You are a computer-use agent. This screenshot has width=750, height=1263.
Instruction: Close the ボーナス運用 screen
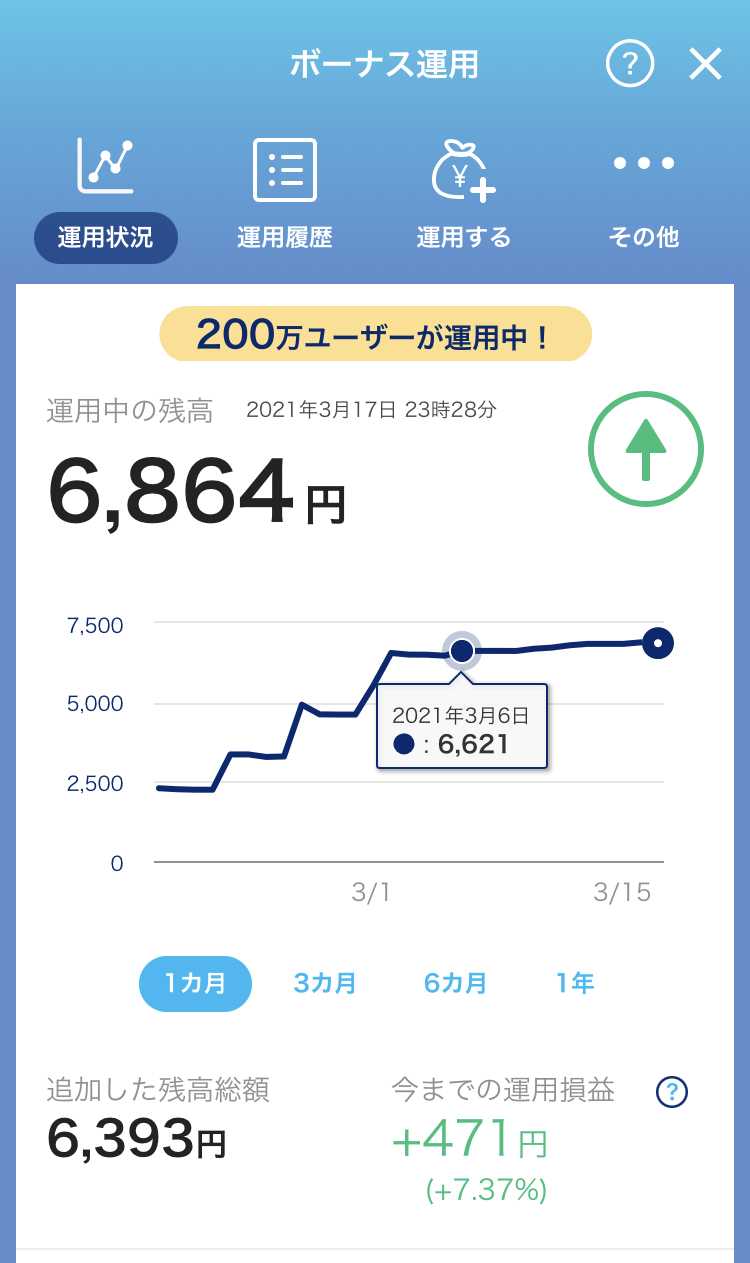pos(705,65)
